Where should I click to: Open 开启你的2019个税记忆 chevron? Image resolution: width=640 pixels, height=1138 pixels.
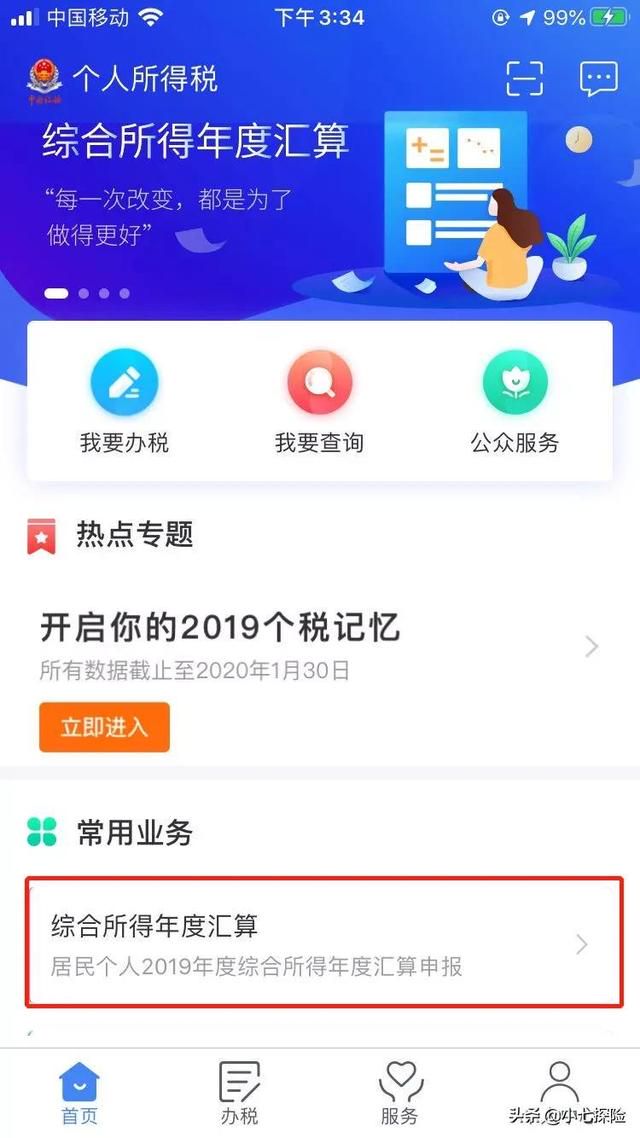(x=592, y=647)
